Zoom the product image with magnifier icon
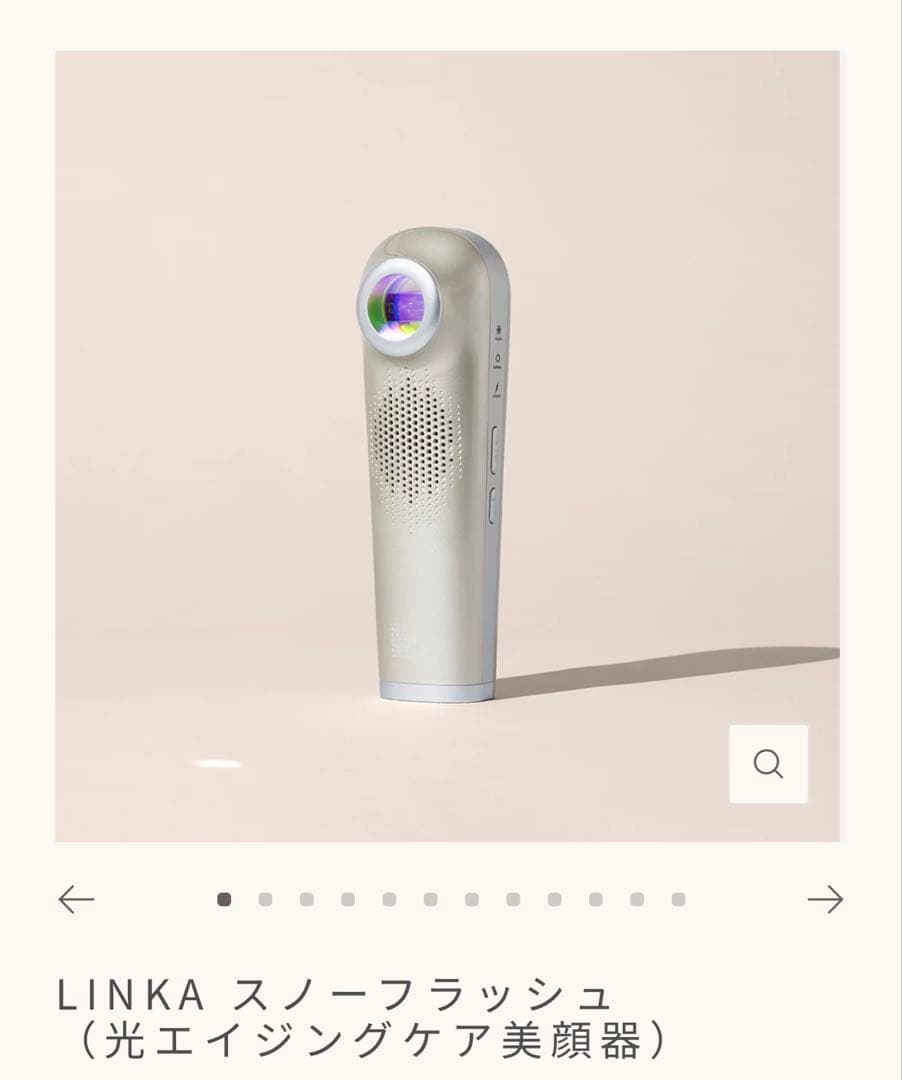Image resolution: width=902 pixels, height=1080 pixels. 768,764
